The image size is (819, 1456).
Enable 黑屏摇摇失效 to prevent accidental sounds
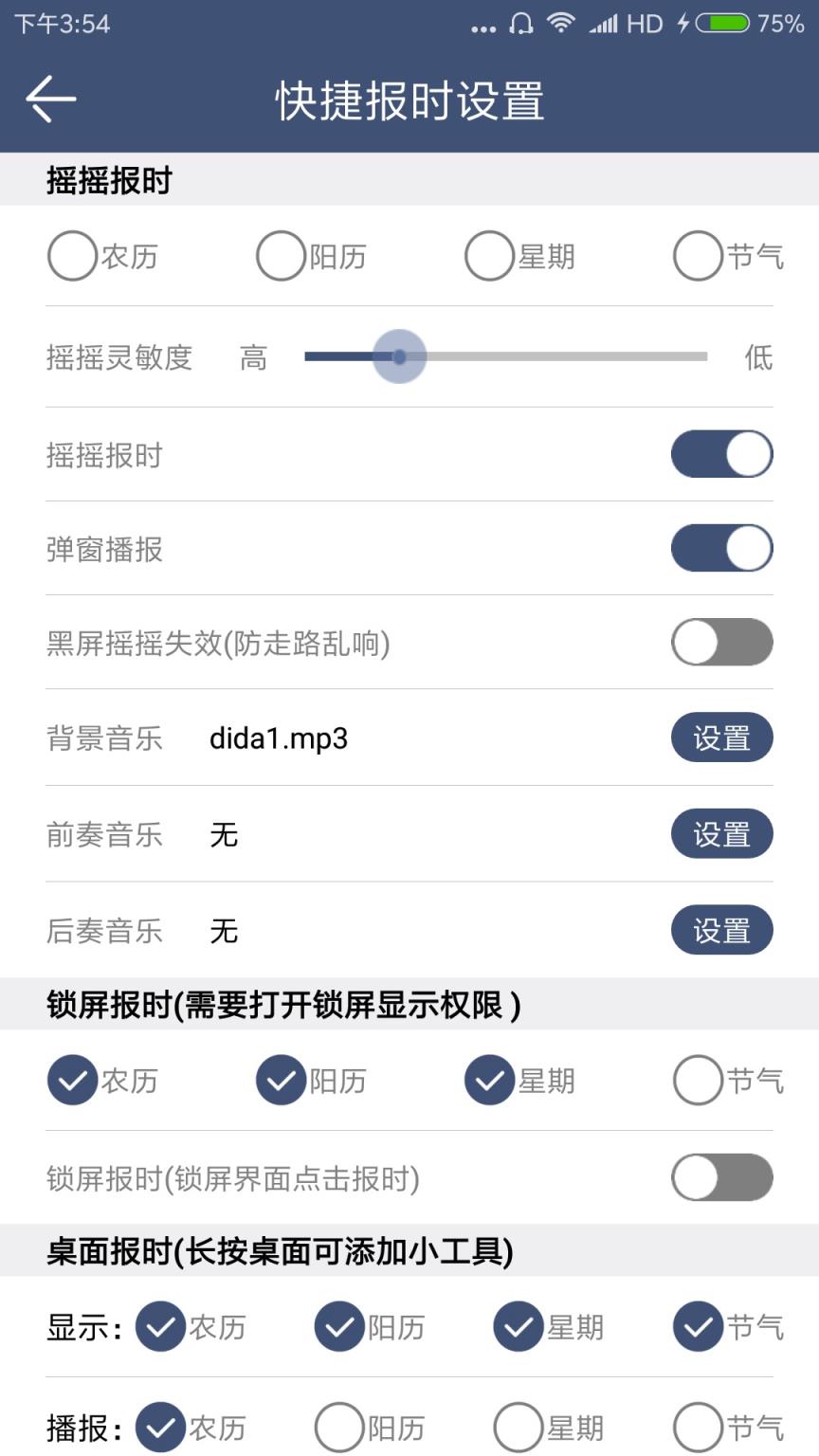[x=721, y=642]
